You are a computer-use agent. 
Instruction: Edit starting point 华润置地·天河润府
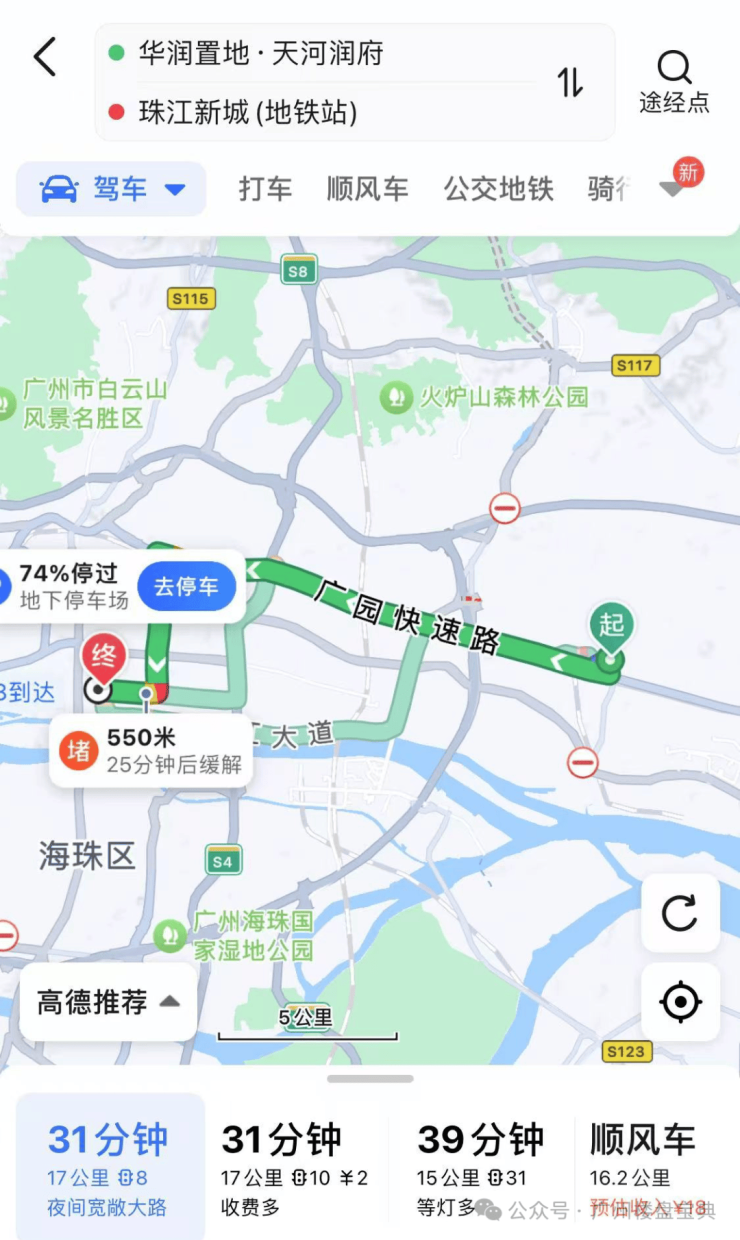pyautogui.click(x=260, y=53)
